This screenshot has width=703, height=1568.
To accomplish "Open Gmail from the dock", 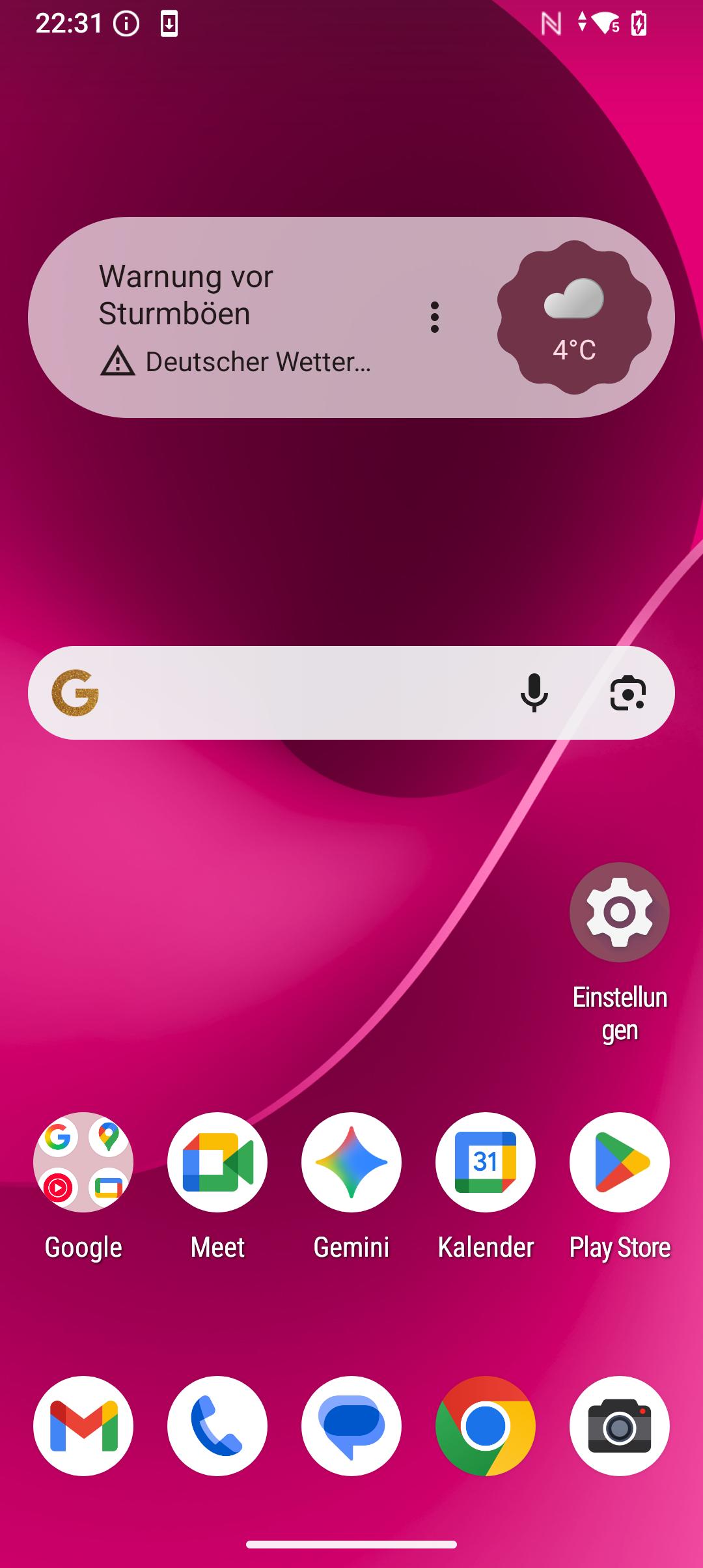I will (x=83, y=1425).
